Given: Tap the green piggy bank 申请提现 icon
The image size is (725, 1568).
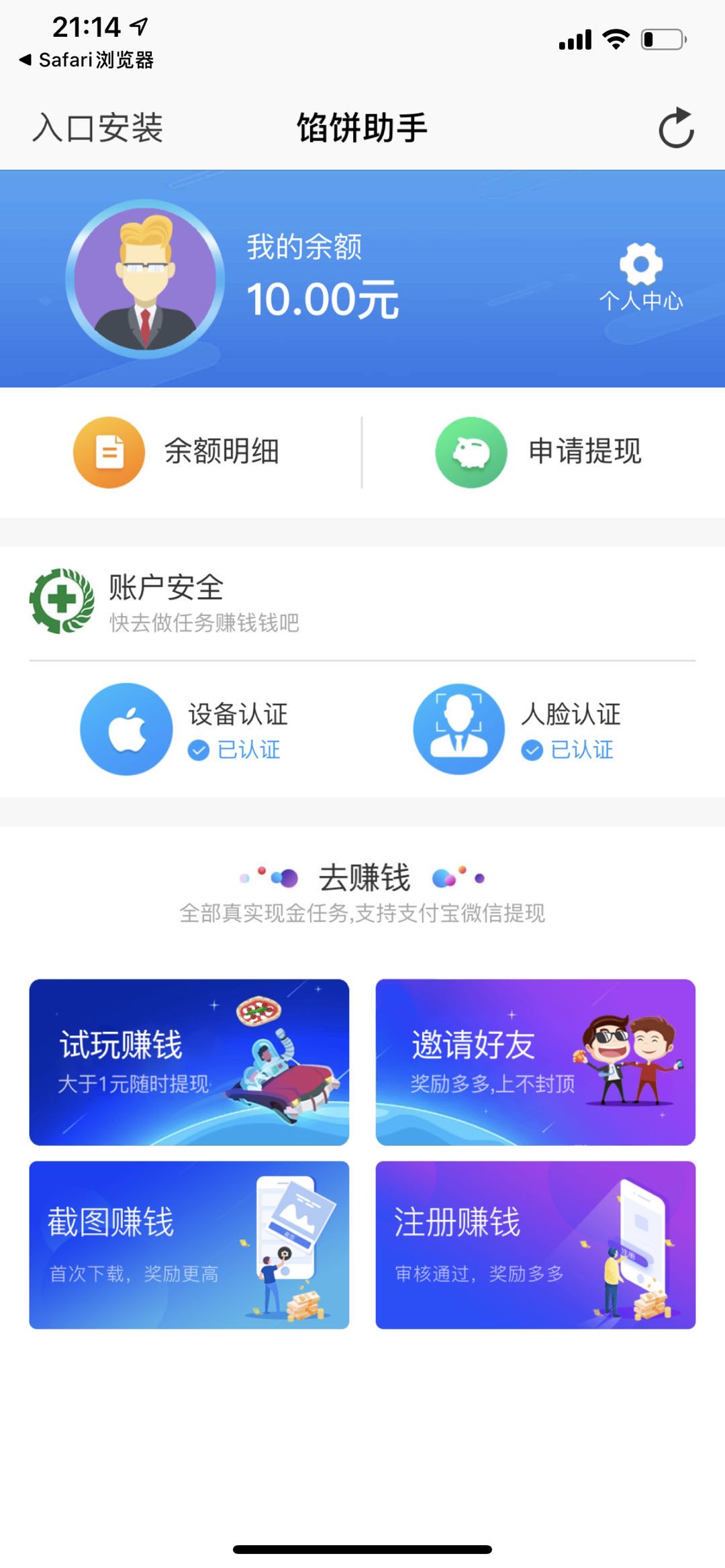Looking at the screenshot, I should pyautogui.click(x=470, y=452).
